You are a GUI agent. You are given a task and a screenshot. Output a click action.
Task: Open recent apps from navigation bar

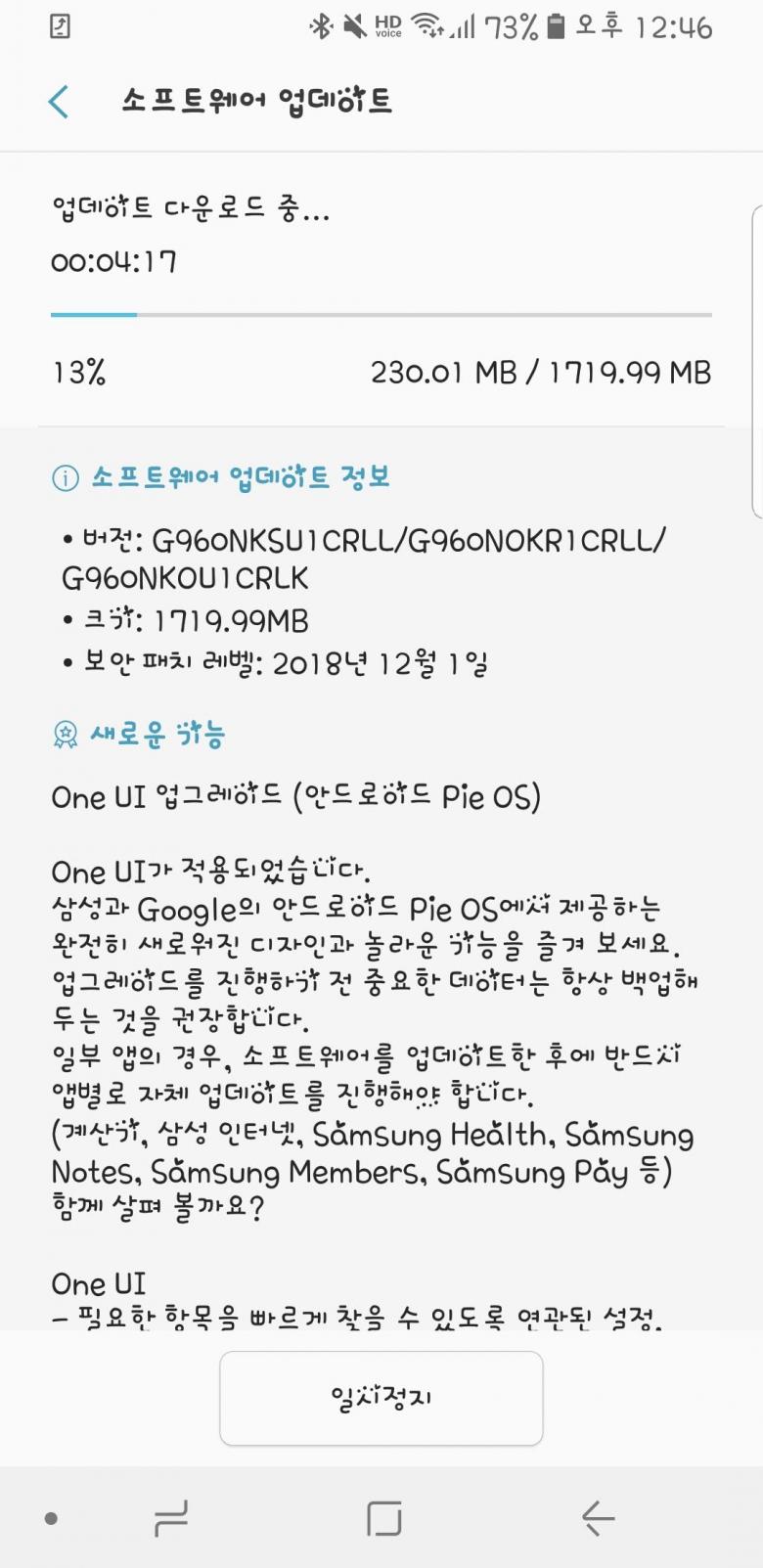coord(171,1518)
